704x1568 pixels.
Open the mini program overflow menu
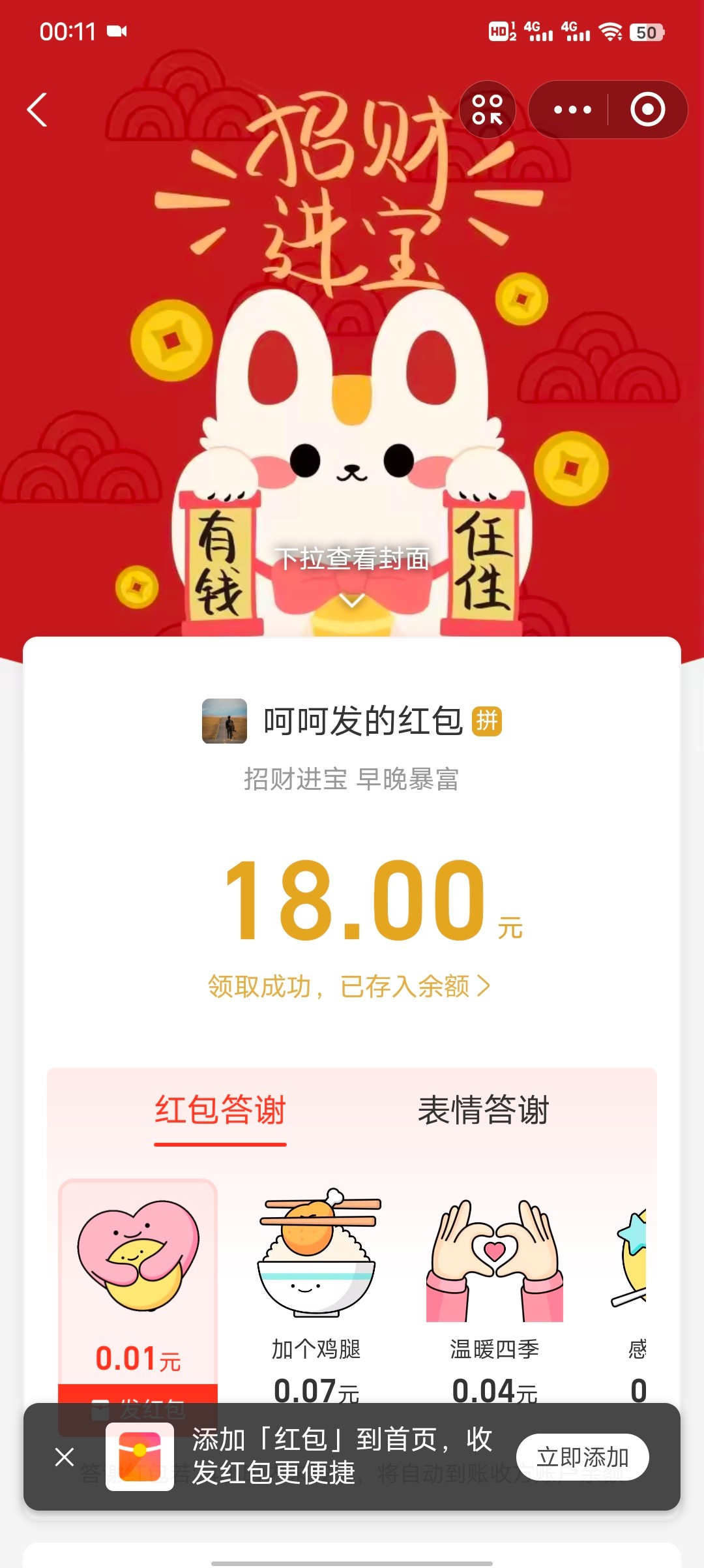click(572, 110)
